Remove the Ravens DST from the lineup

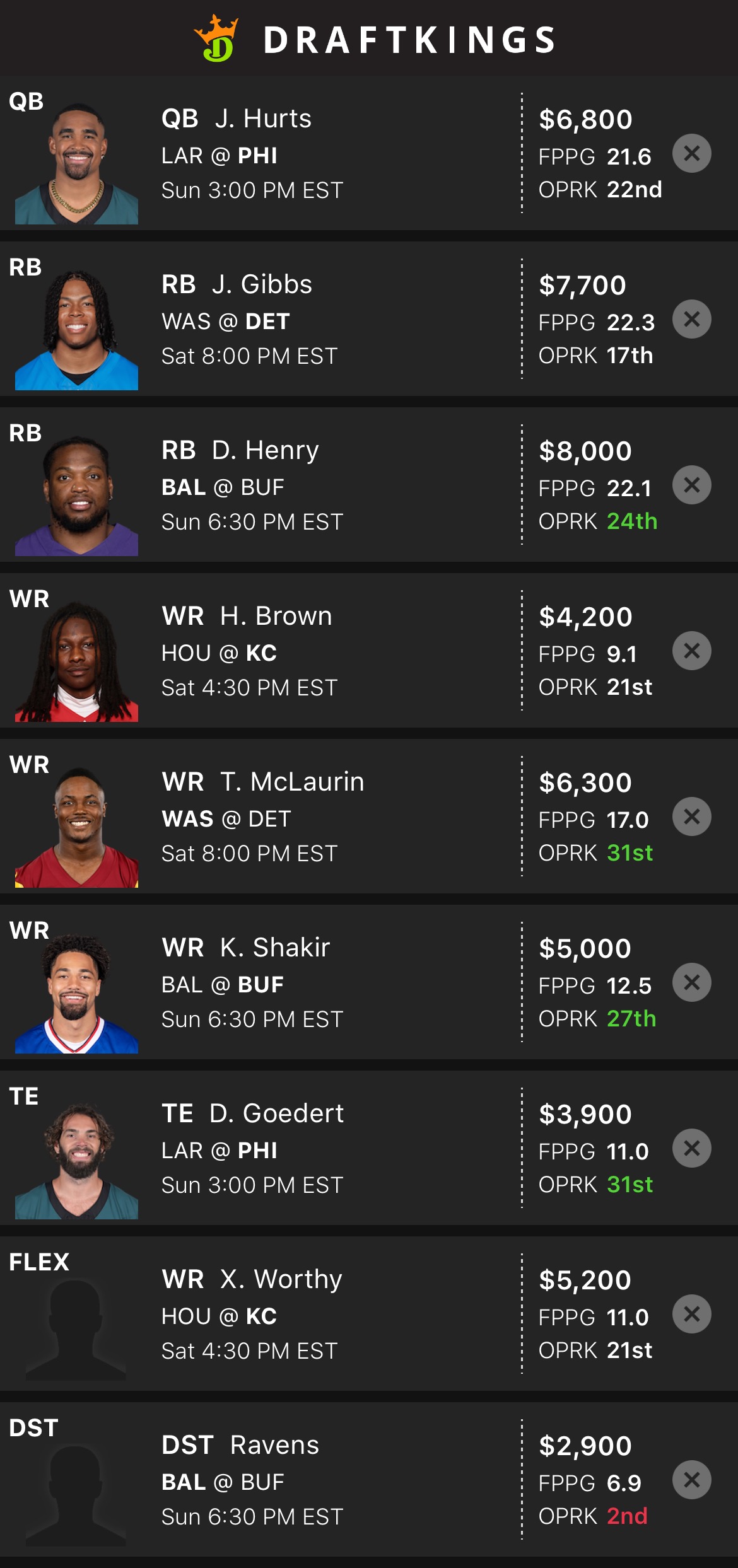(691, 1480)
